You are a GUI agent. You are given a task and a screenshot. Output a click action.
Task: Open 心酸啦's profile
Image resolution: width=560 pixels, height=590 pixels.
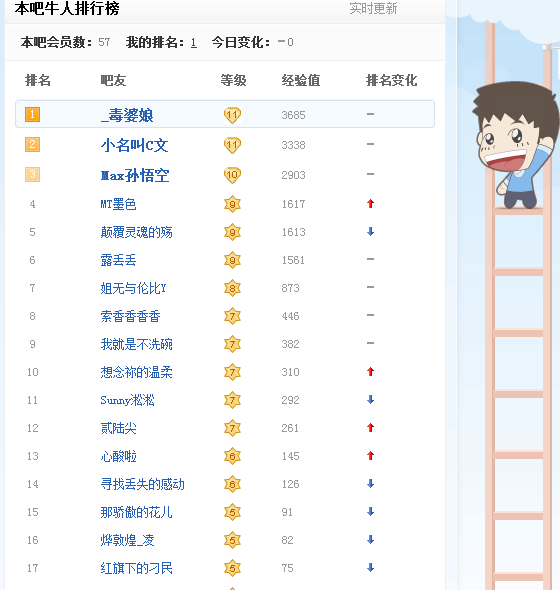tap(119, 456)
